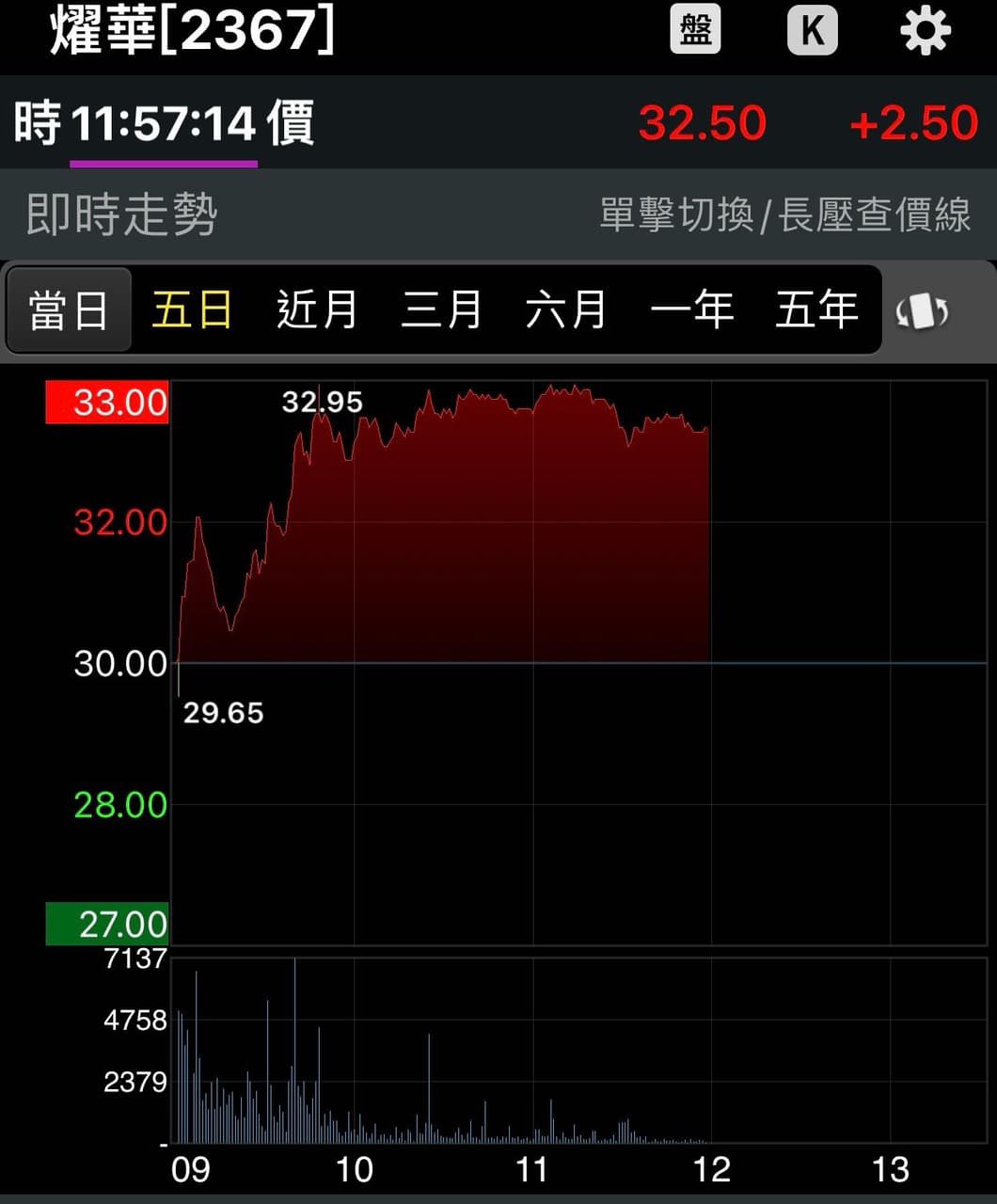Switch to the 五日 five-day chart
This screenshot has height=1204, width=997.
[x=192, y=310]
